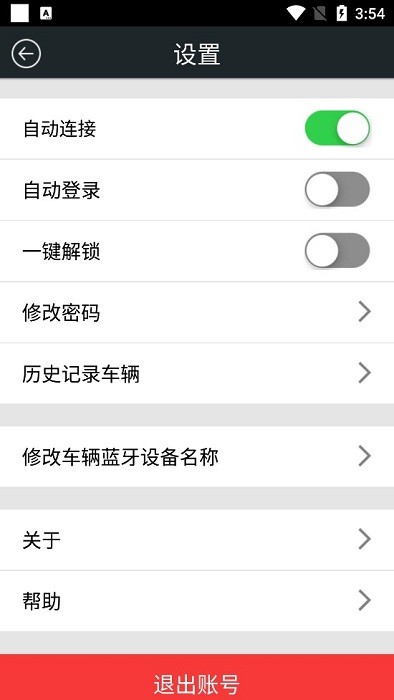
Task: Go back using the arrow icon
Action: [x=26, y=54]
